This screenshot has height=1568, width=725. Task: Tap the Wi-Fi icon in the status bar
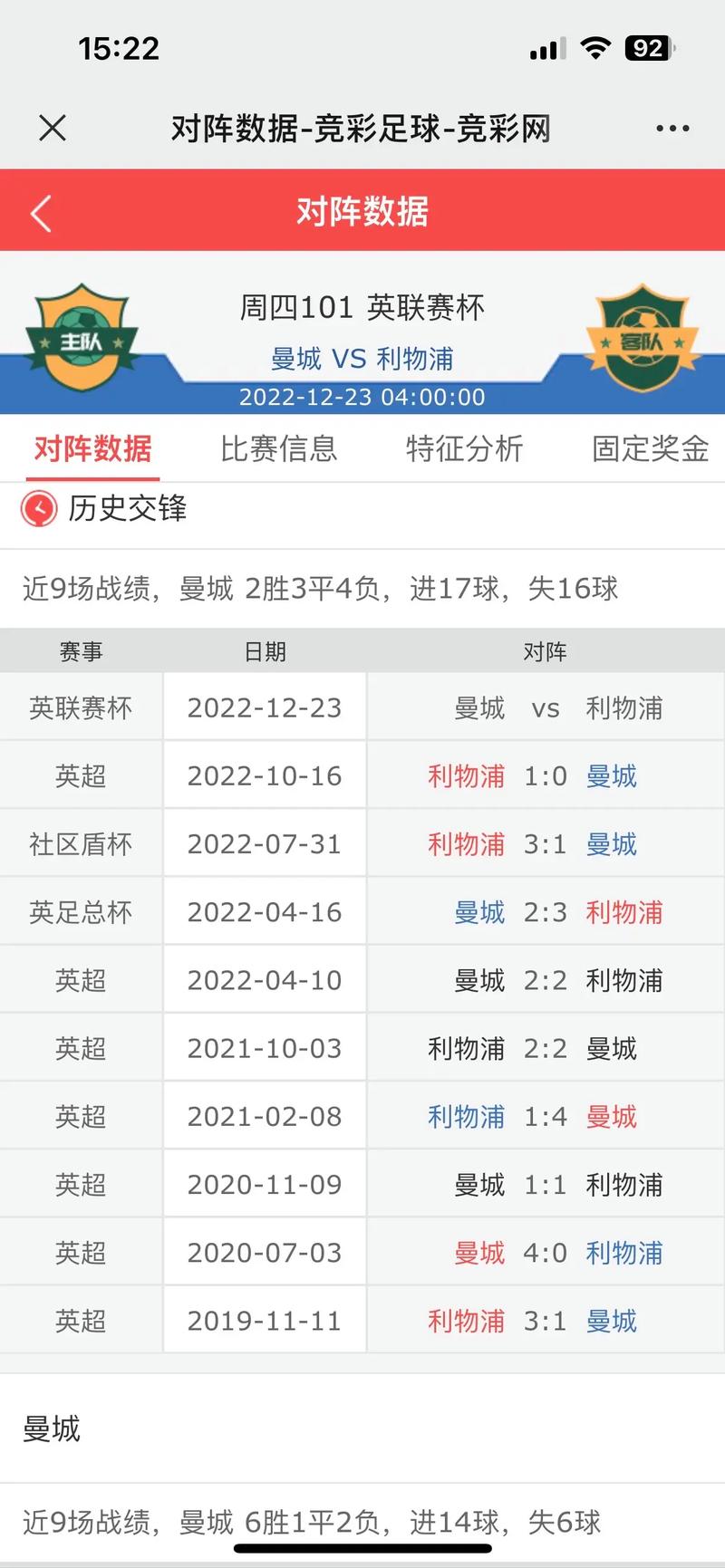pos(595,47)
